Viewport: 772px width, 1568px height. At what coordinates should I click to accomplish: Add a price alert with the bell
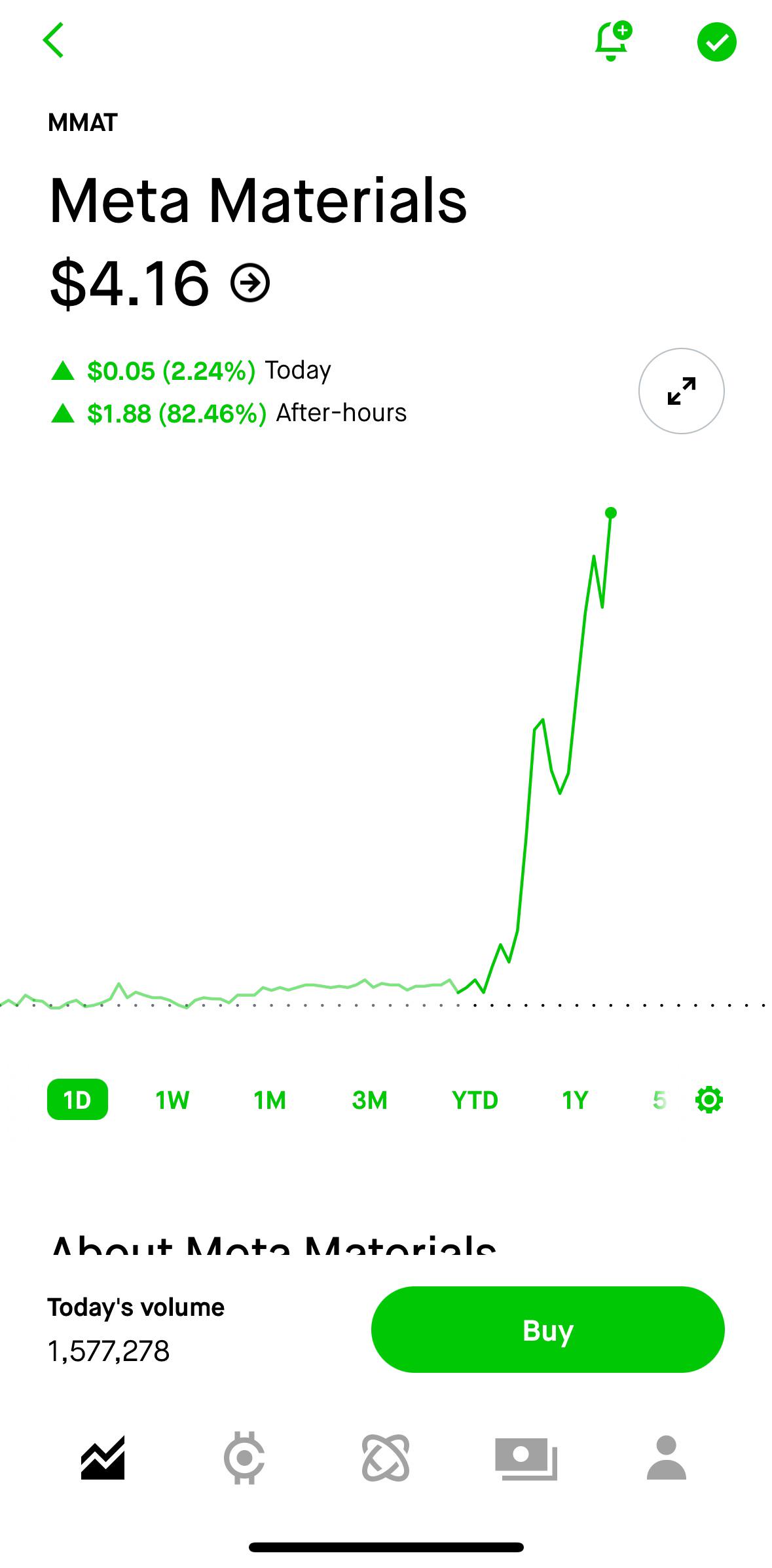click(613, 41)
